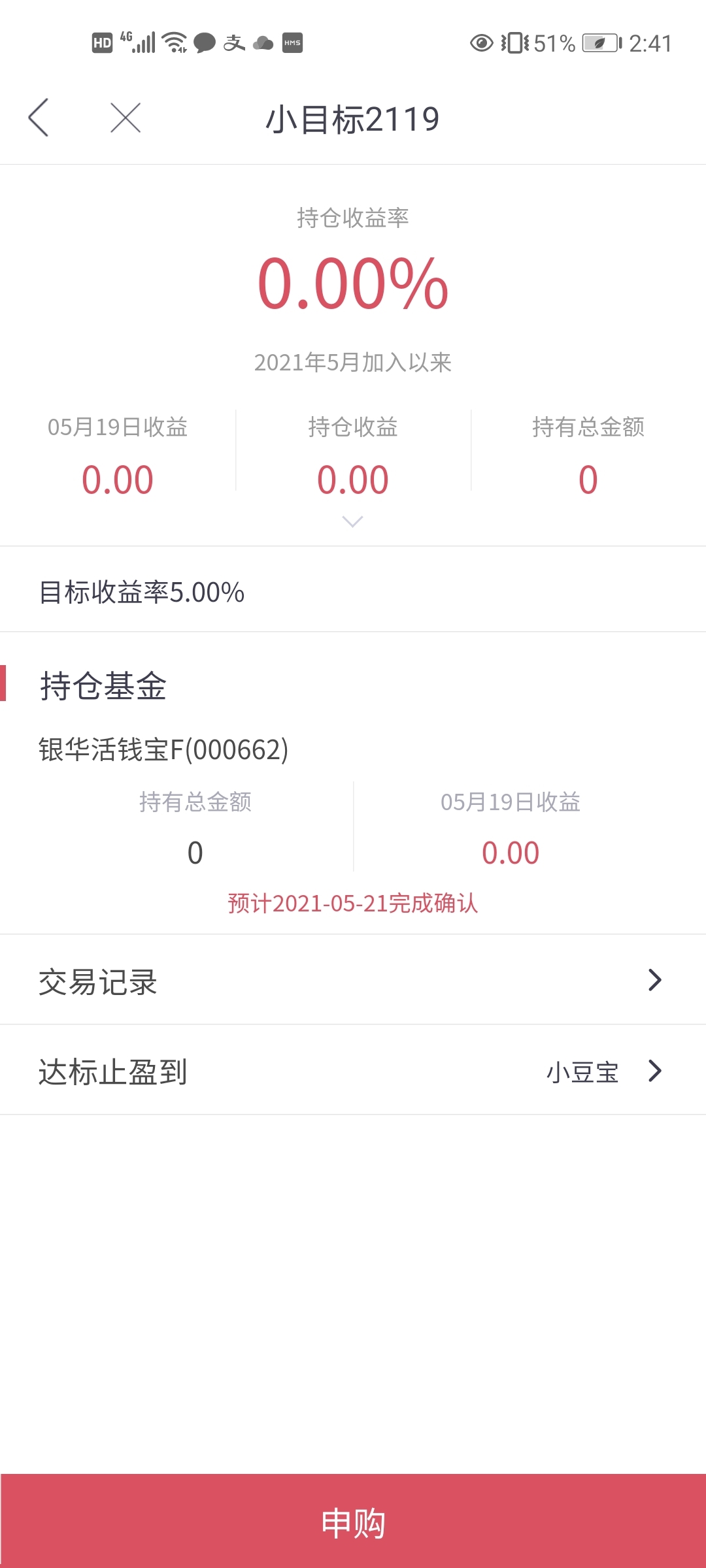This screenshot has width=706, height=1568.
Task: Tap the 申购 button
Action: pos(353,1521)
